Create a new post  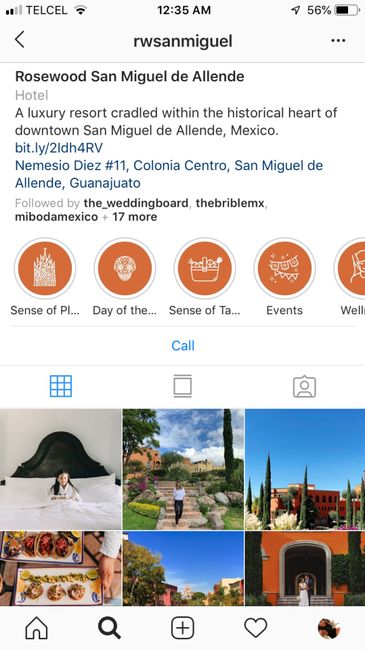pyautogui.click(x=182, y=628)
